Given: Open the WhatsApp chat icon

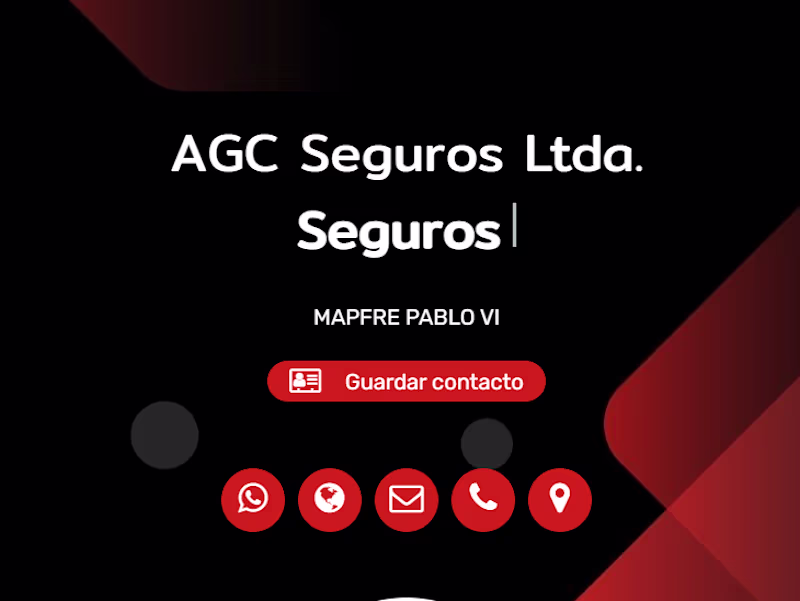Looking at the screenshot, I should (x=253, y=499).
